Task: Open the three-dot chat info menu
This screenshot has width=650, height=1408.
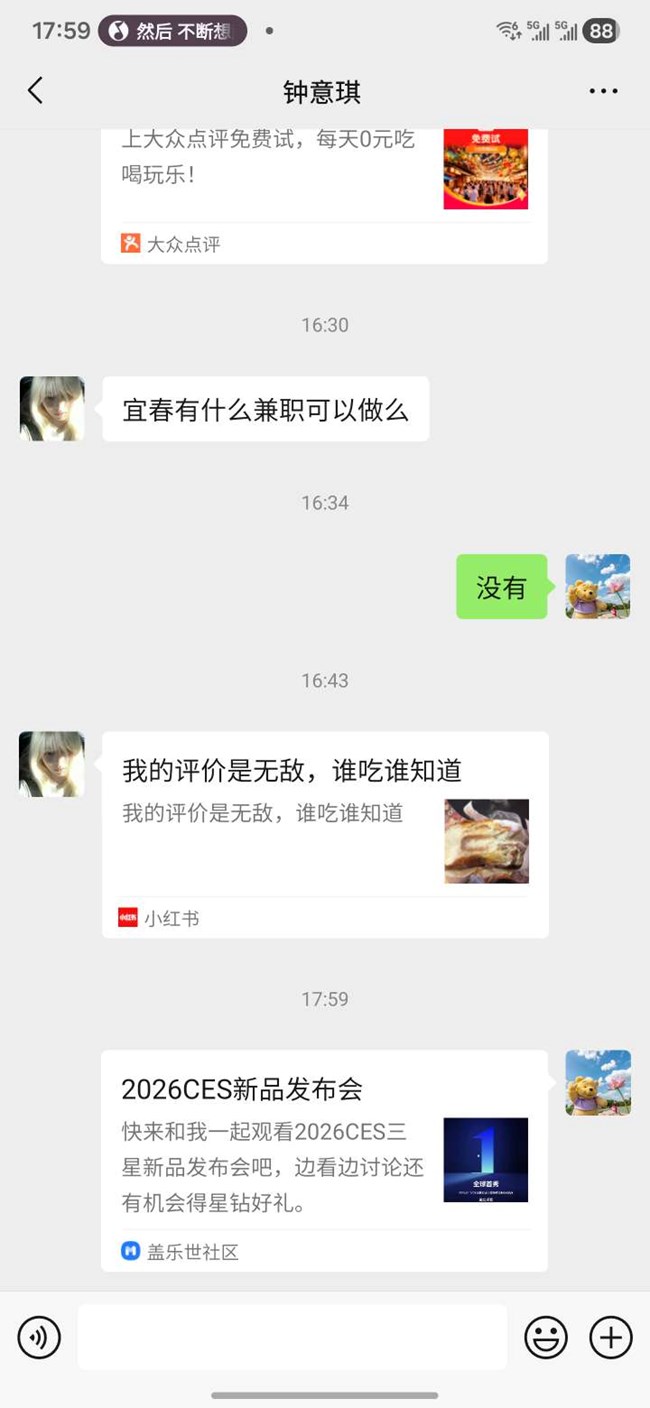Action: [x=603, y=91]
